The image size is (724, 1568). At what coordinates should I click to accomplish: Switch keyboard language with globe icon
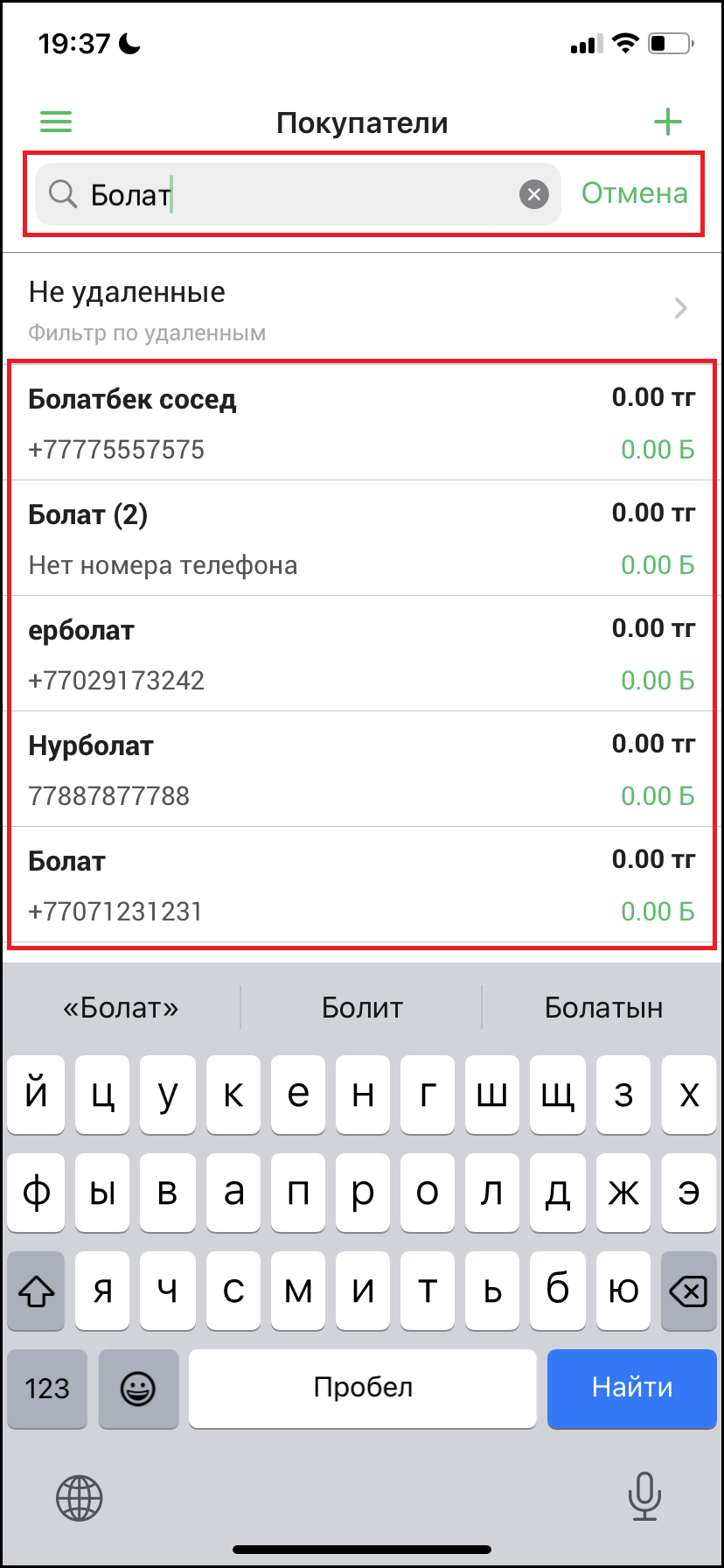pos(80,1496)
